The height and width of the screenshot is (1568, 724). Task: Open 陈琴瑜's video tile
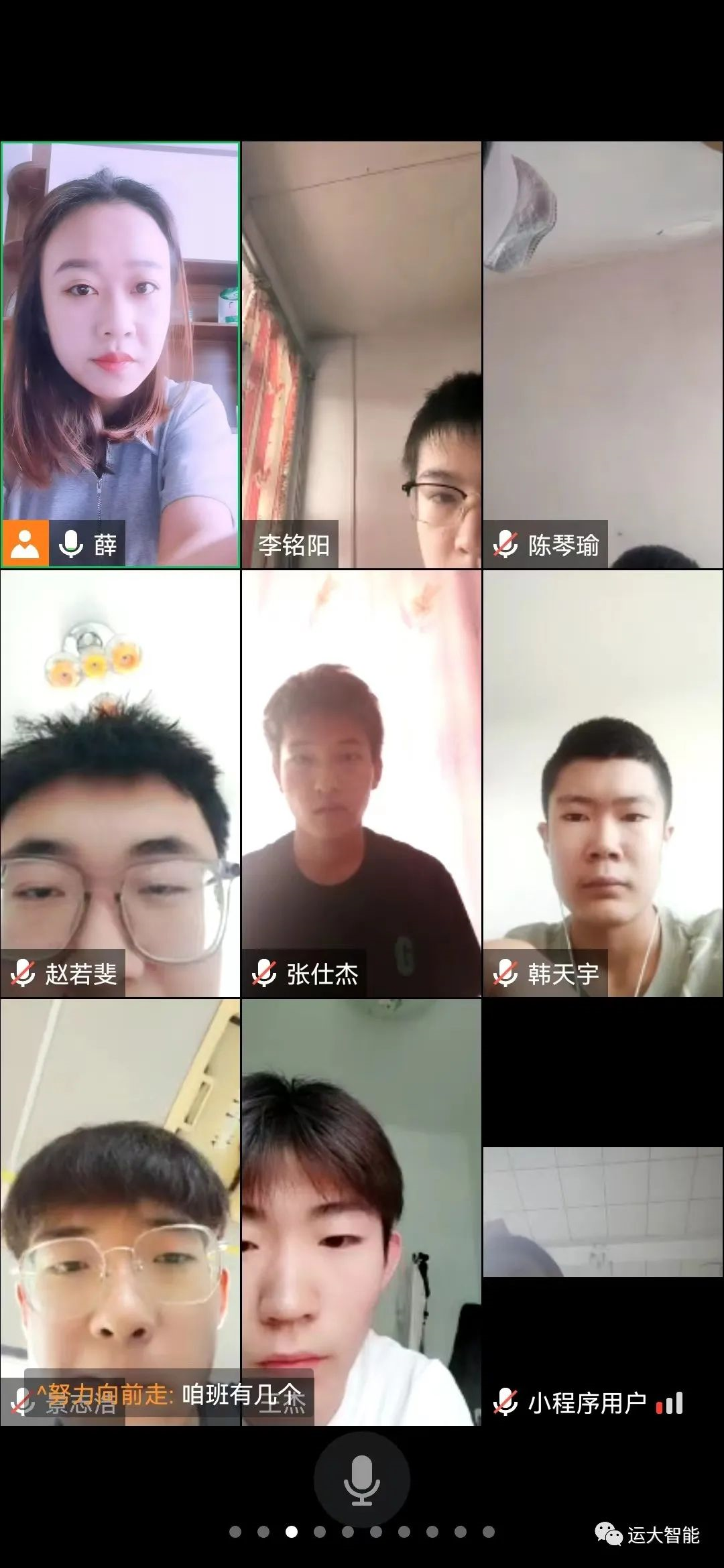point(603,355)
